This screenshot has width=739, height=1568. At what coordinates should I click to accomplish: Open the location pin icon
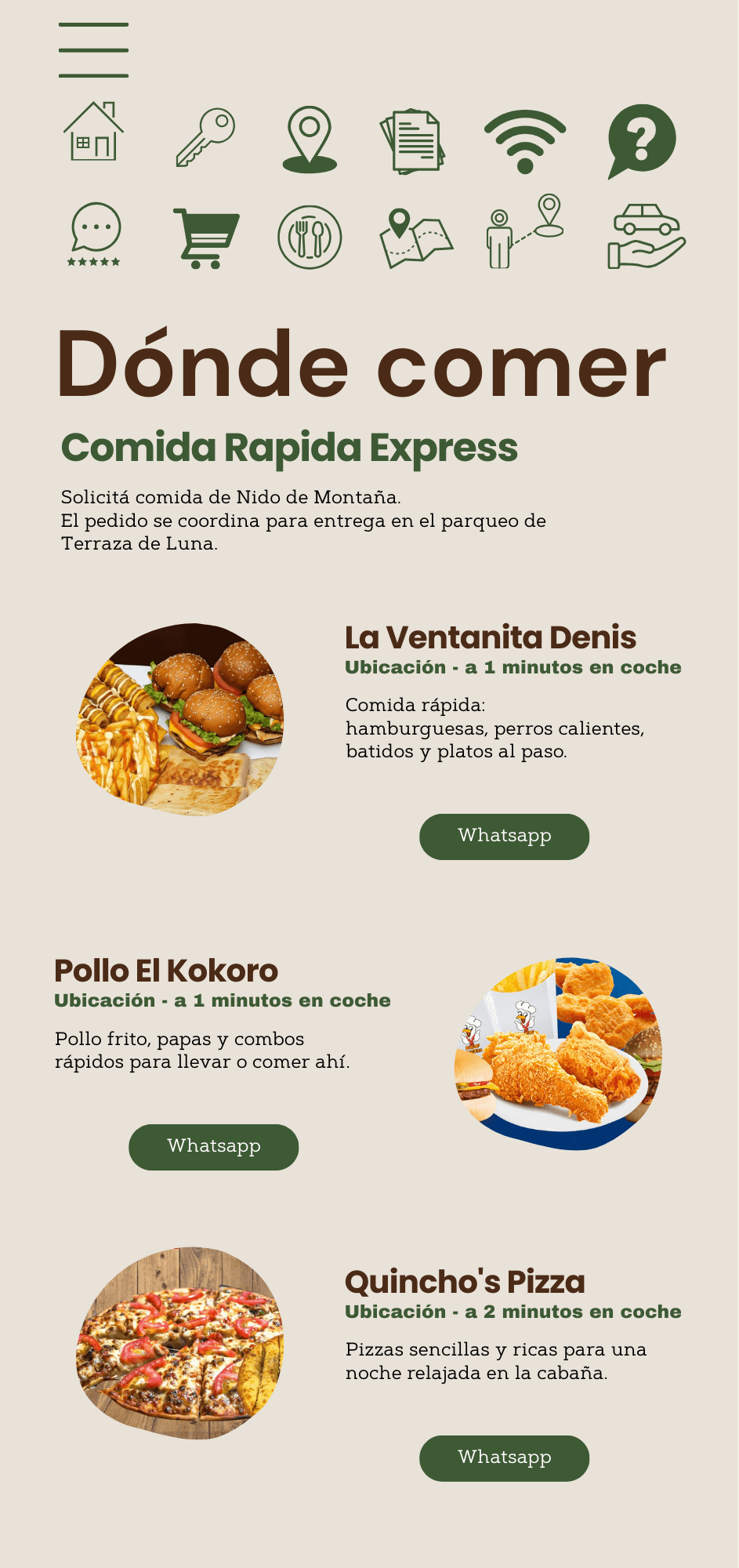[310, 140]
